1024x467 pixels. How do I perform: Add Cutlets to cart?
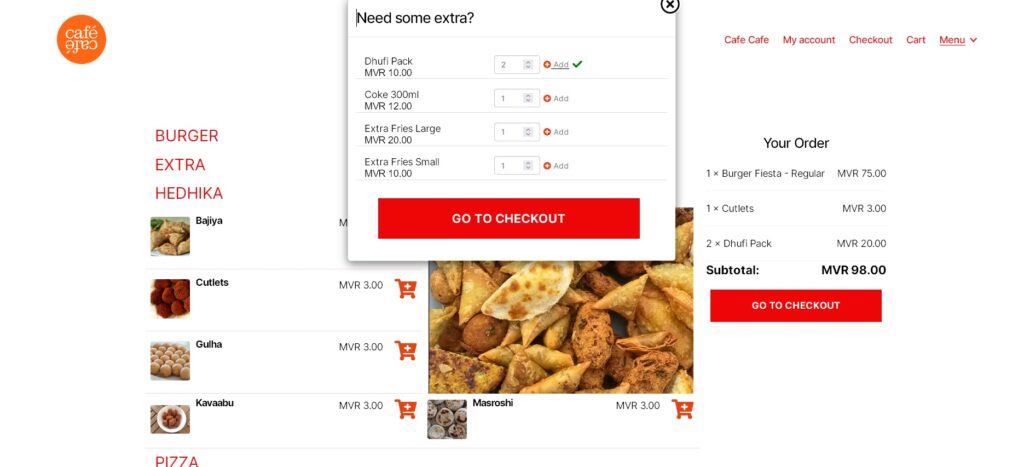(405, 288)
